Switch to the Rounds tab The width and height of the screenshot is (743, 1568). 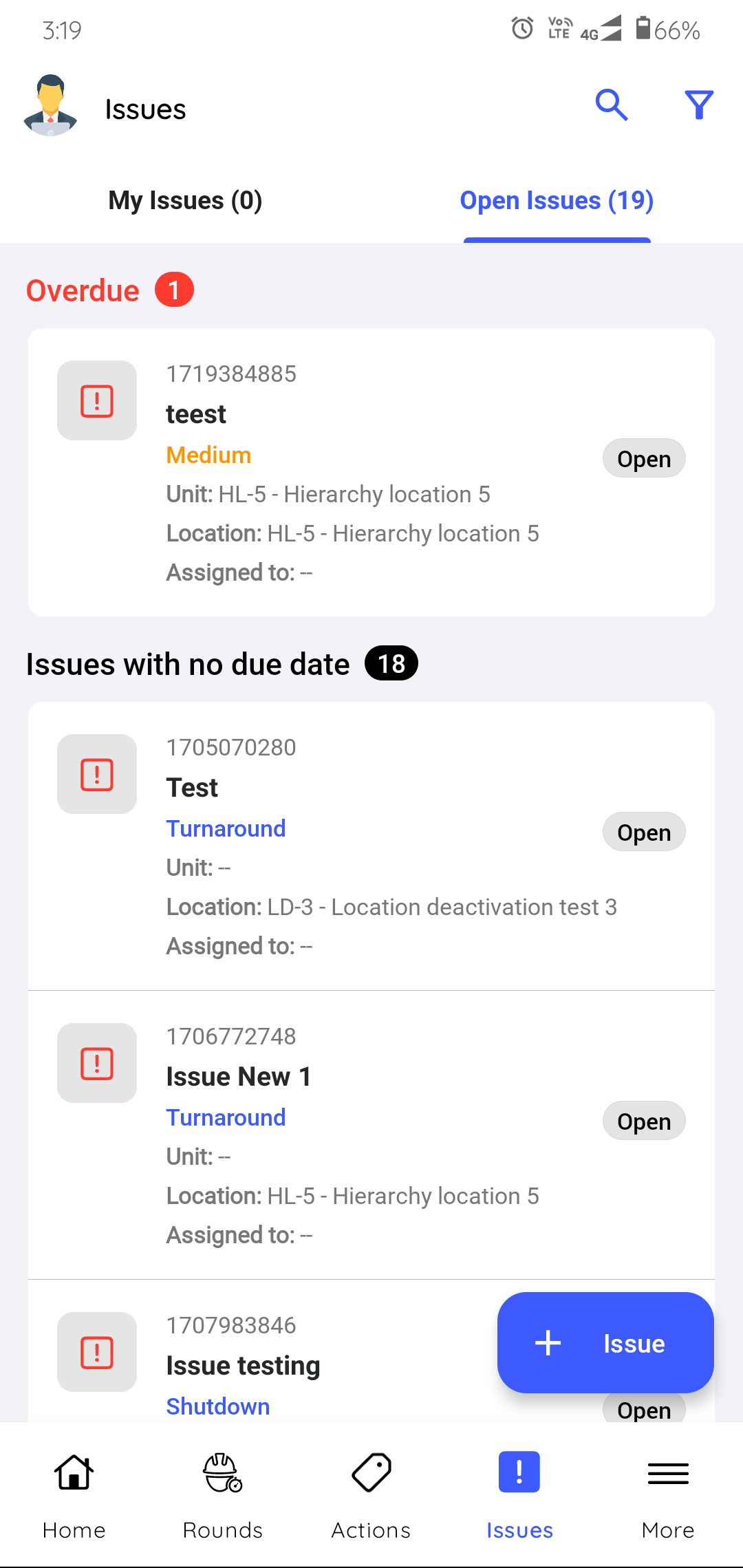(223, 1493)
